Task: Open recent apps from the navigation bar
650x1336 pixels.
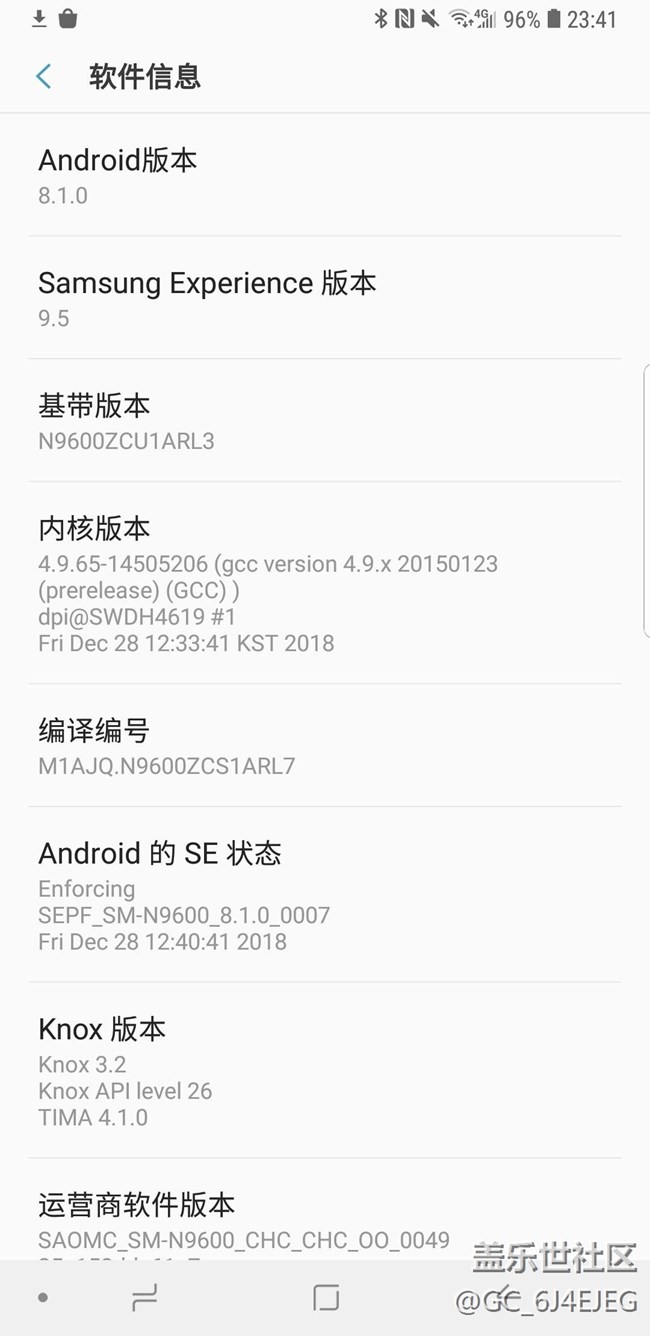Action: (145, 1298)
